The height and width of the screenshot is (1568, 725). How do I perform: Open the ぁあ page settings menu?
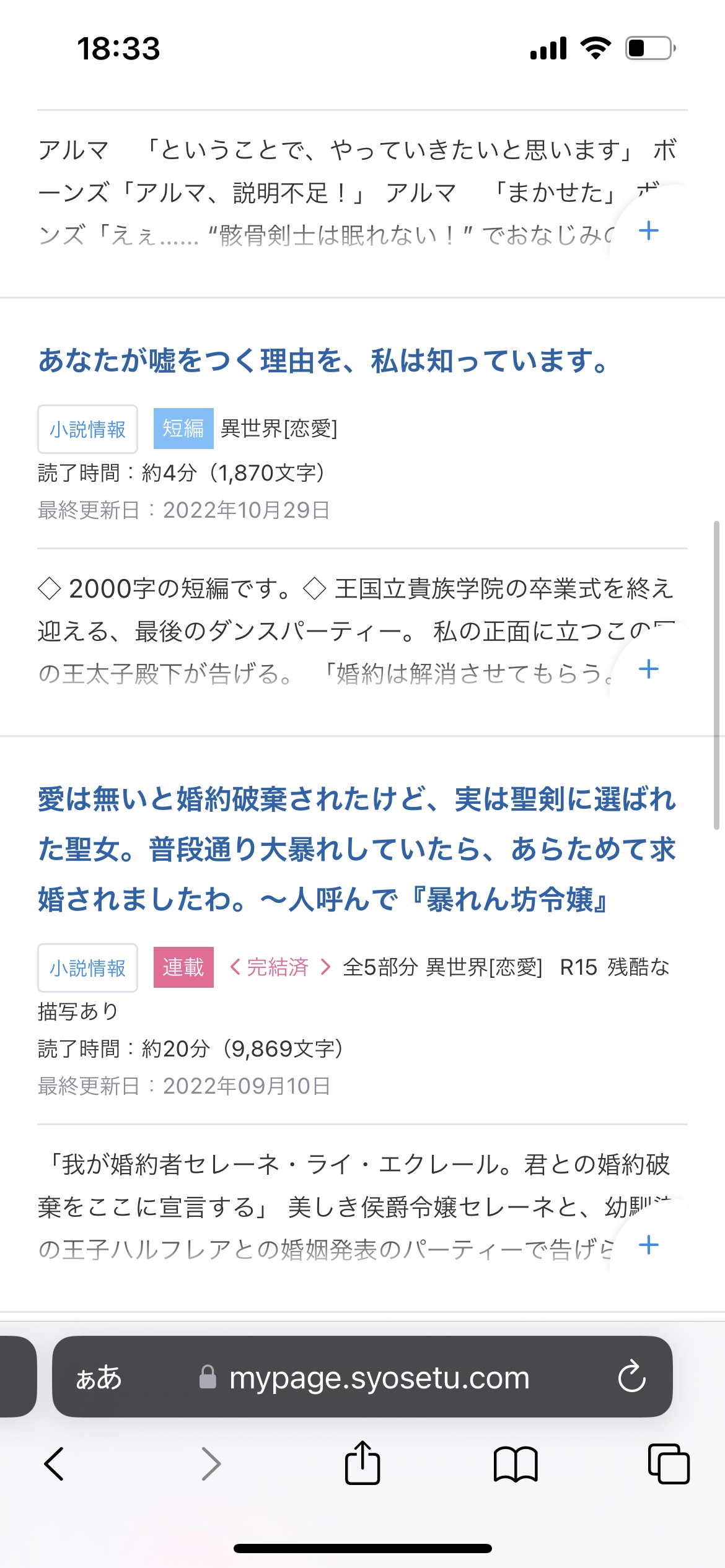click(x=99, y=1378)
